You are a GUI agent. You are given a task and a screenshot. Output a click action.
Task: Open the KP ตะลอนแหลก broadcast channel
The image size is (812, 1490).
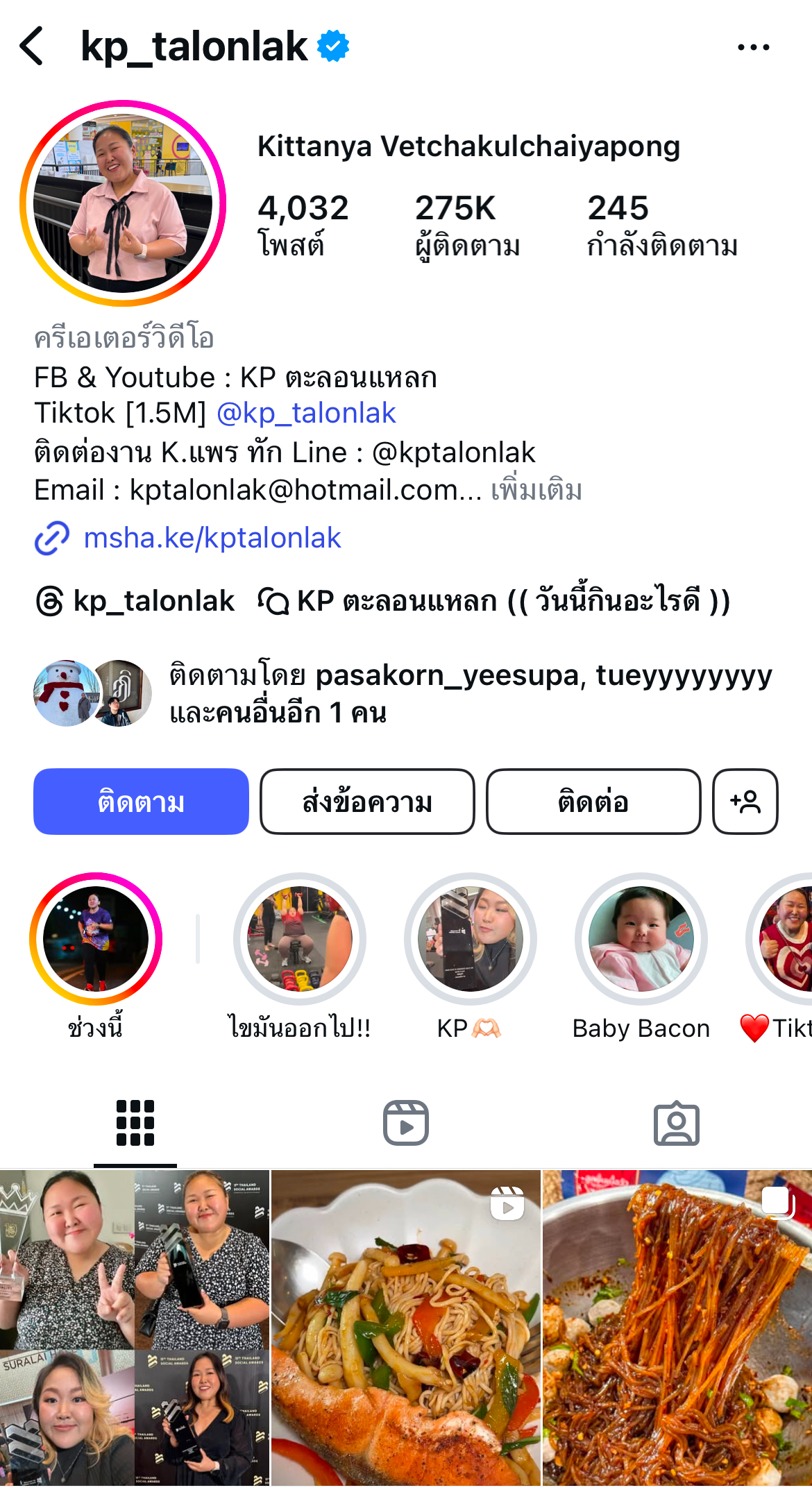tap(494, 601)
